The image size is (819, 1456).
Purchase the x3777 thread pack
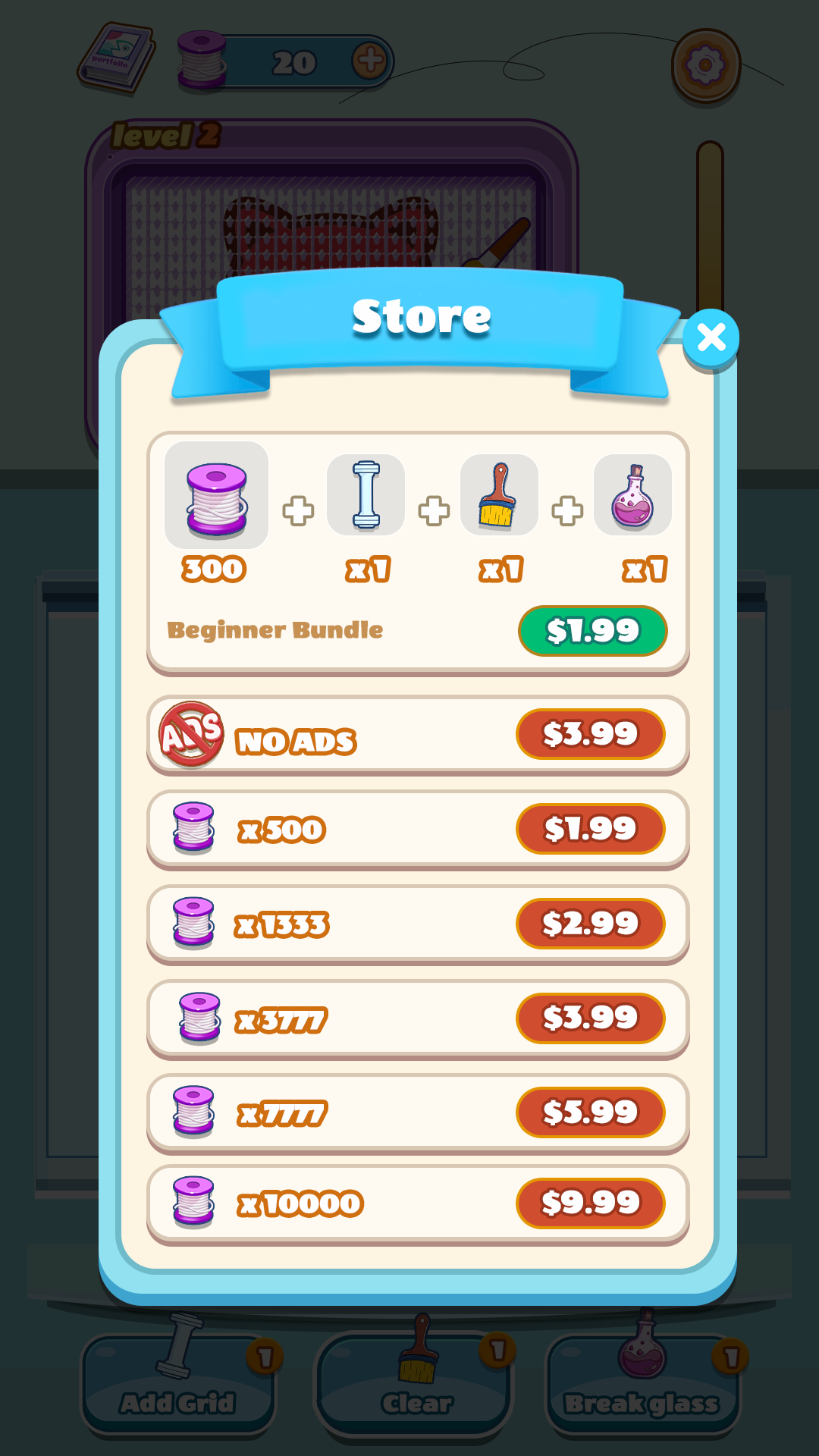590,1018
